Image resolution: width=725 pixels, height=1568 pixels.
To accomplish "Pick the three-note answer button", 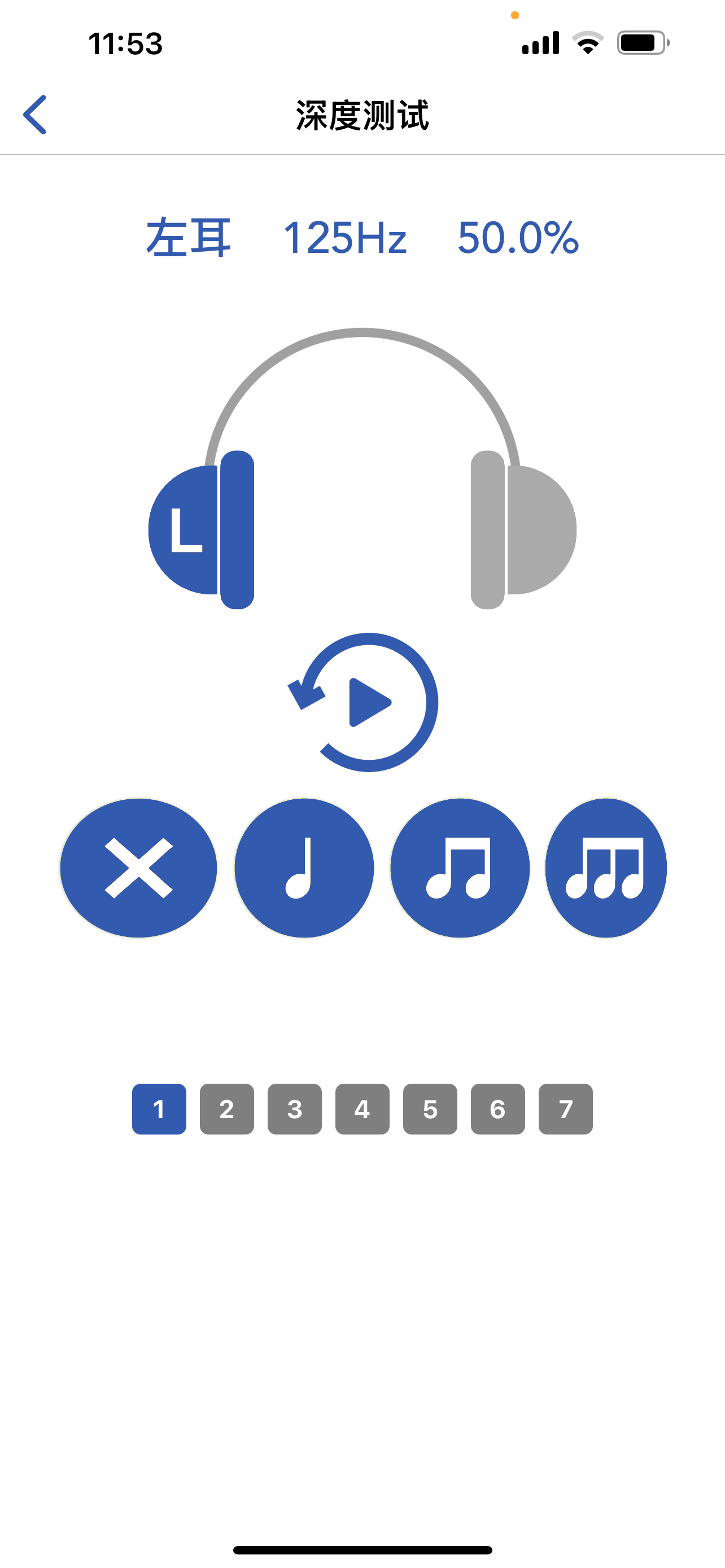I will 606,868.
